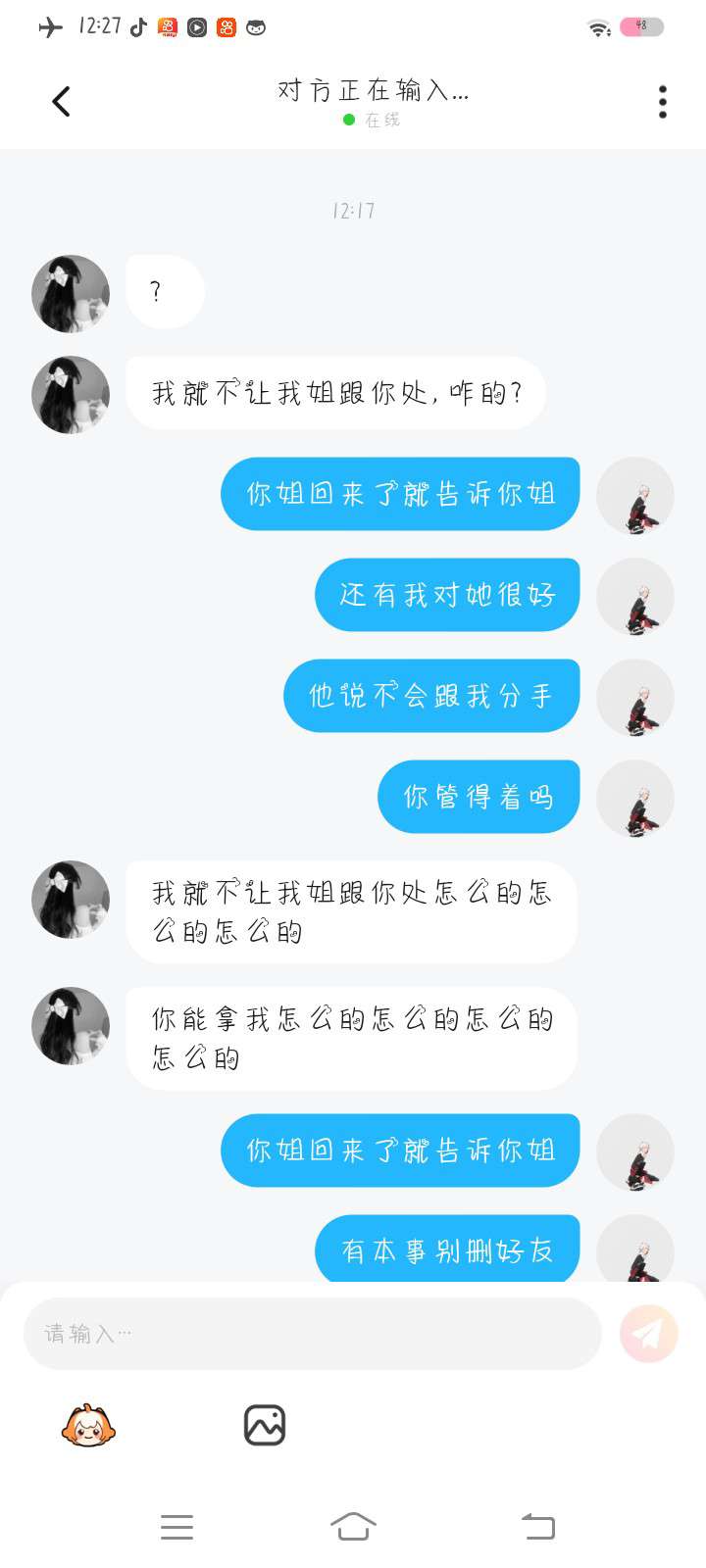Image resolution: width=706 pixels, height=1568 pixels.
Task: Focus the 请输入 message input field
Action: tap(312, 1334)
